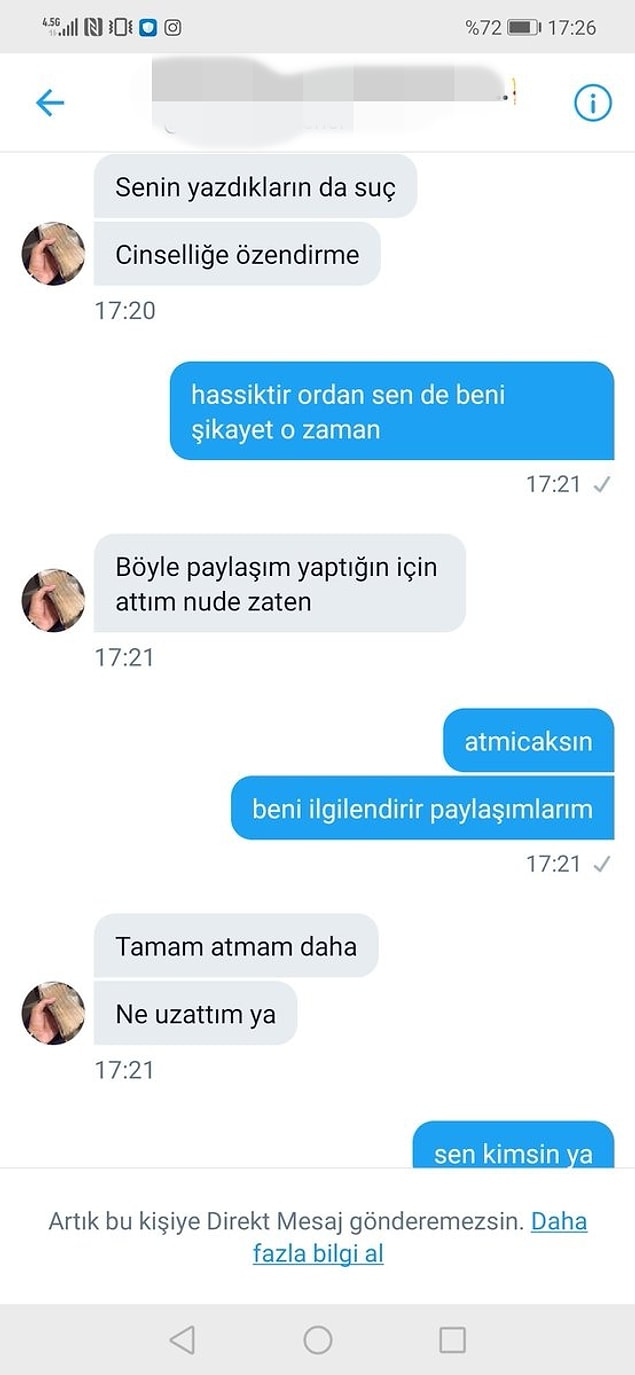The height and width of the screenshot is (1375, 635).
Task: Open conversation info
Action: click(592, 102)
